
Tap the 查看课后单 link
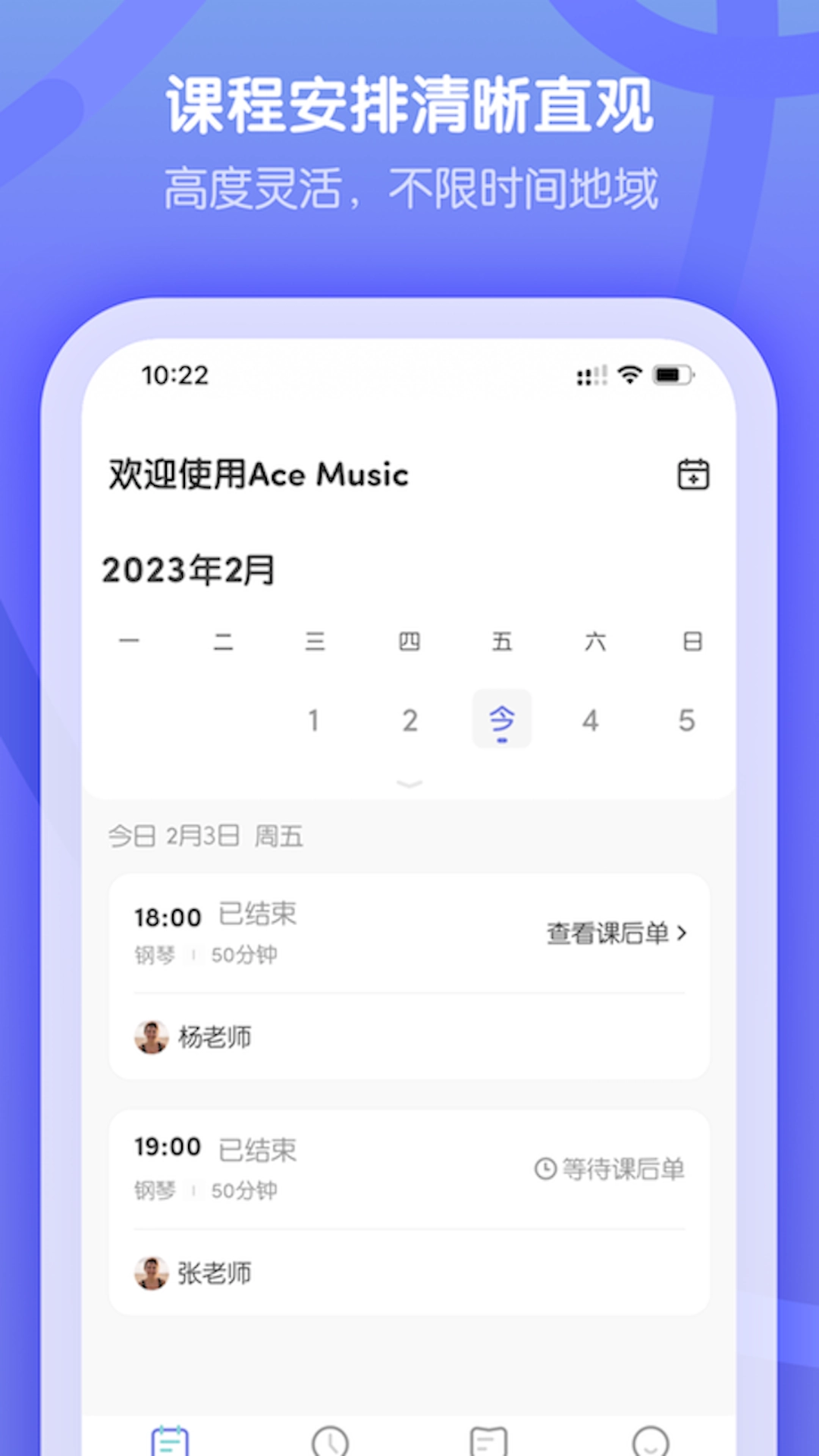pos(607,934)
